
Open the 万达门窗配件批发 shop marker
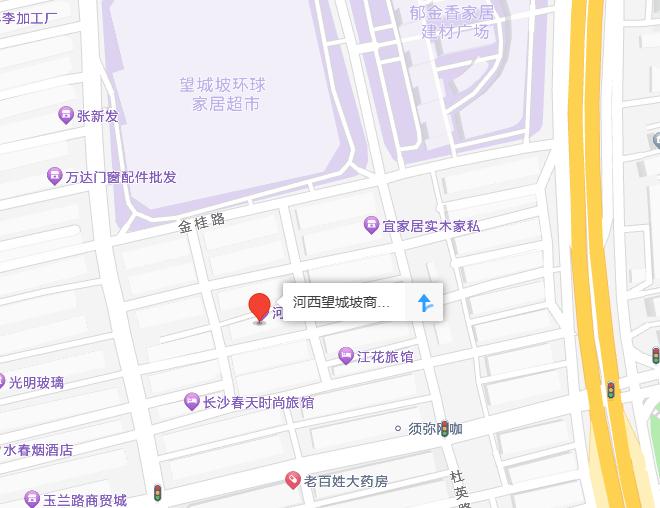coord(55,177)
